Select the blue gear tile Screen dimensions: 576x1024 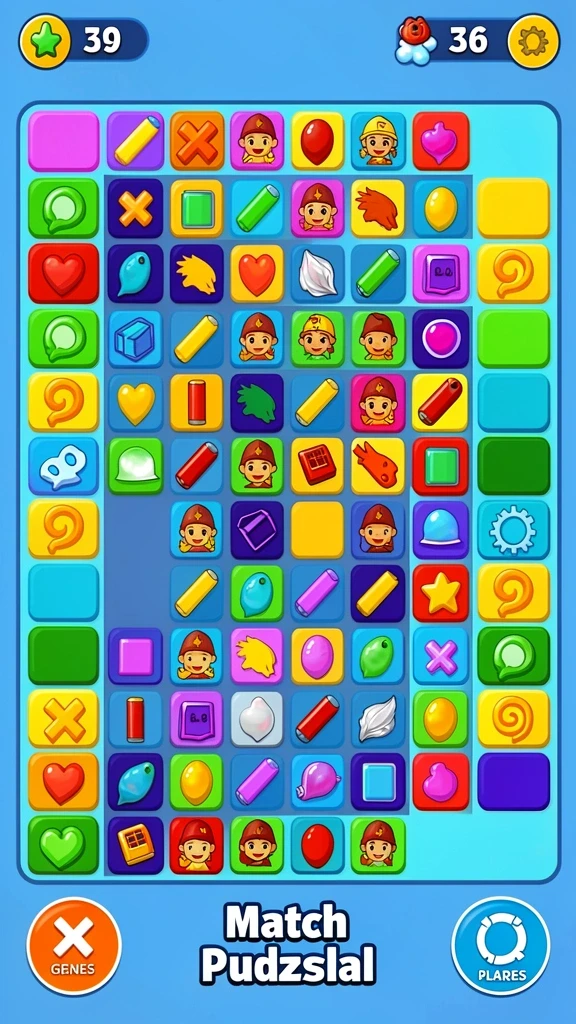point(513,530)
